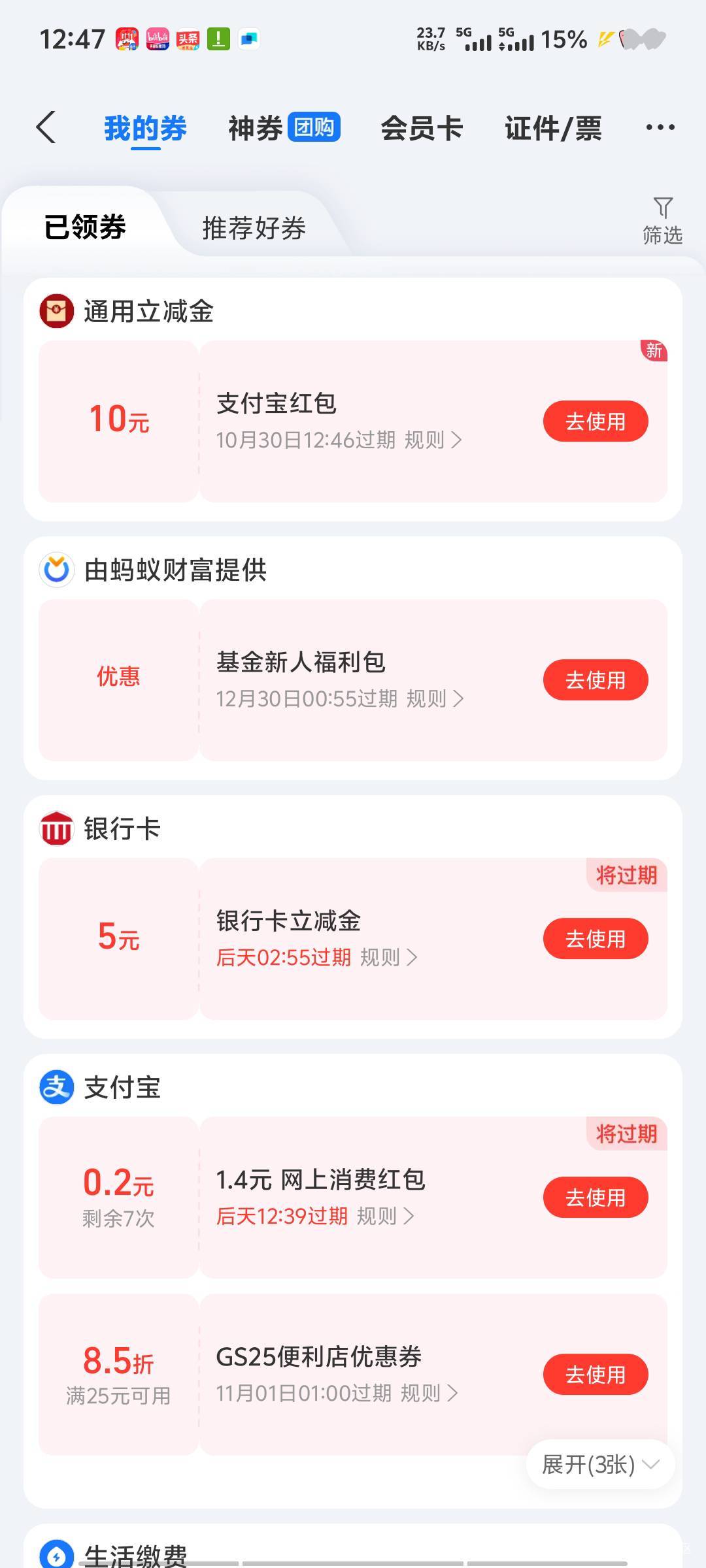View 规则 of the 支付宝红包 coupon

(x=433, y=440)
